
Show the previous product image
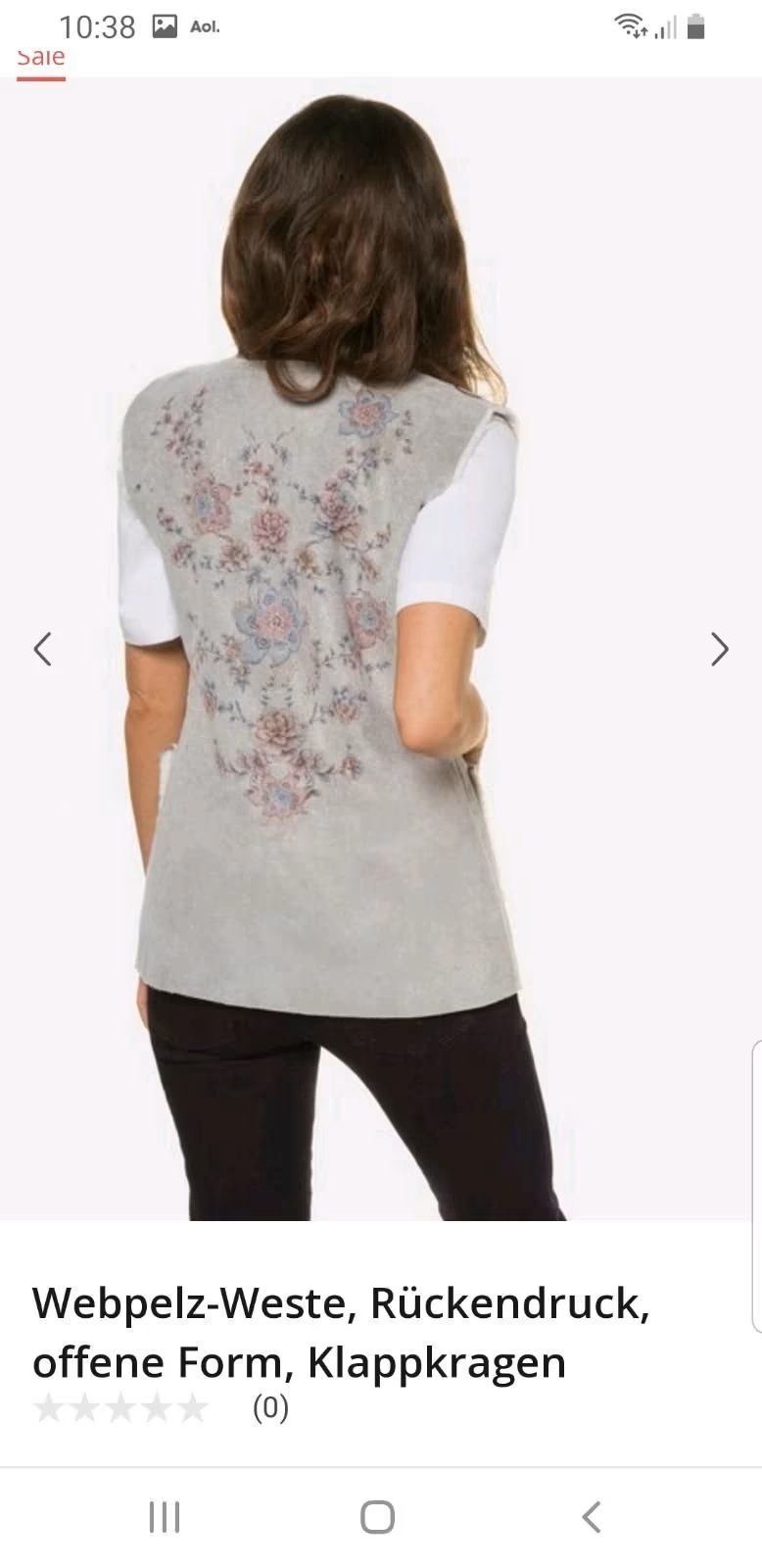(x=42, y=649)
